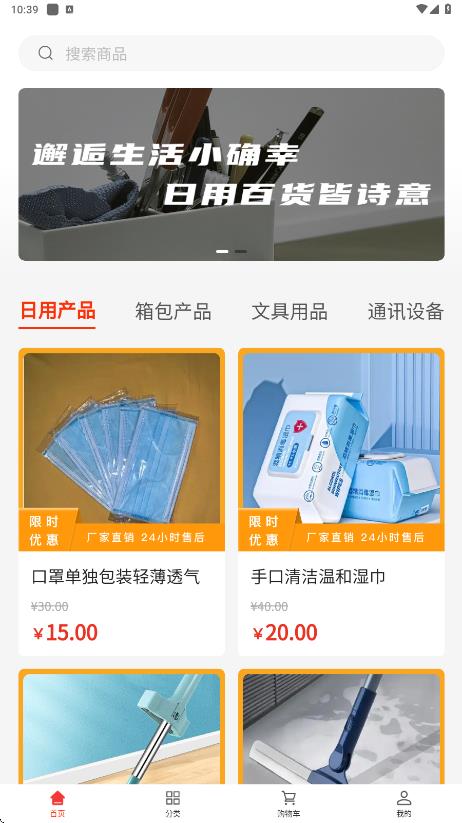Switch to the 文具用品 tab

point(289,311)
